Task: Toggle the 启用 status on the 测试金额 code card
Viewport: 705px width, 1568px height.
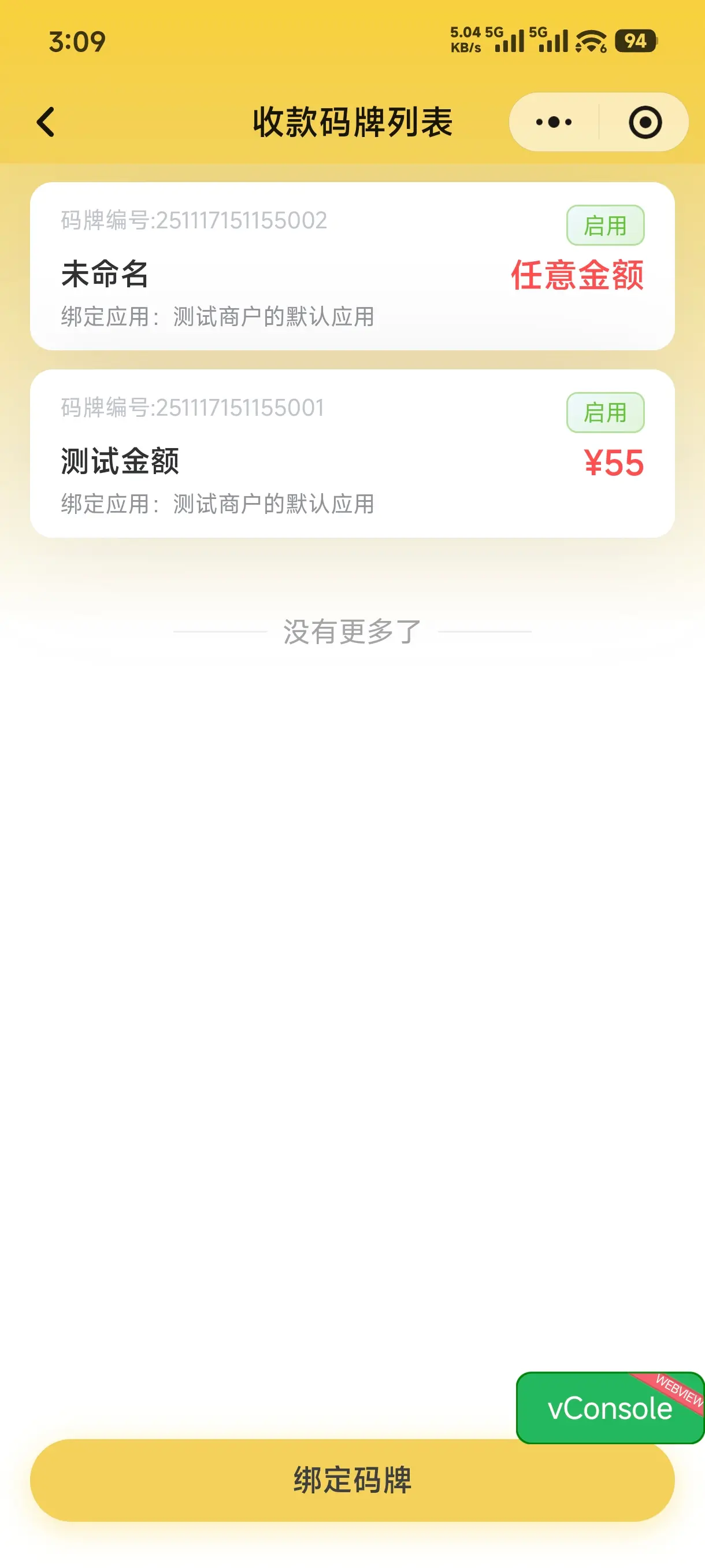Action: (x=606, y=413)
